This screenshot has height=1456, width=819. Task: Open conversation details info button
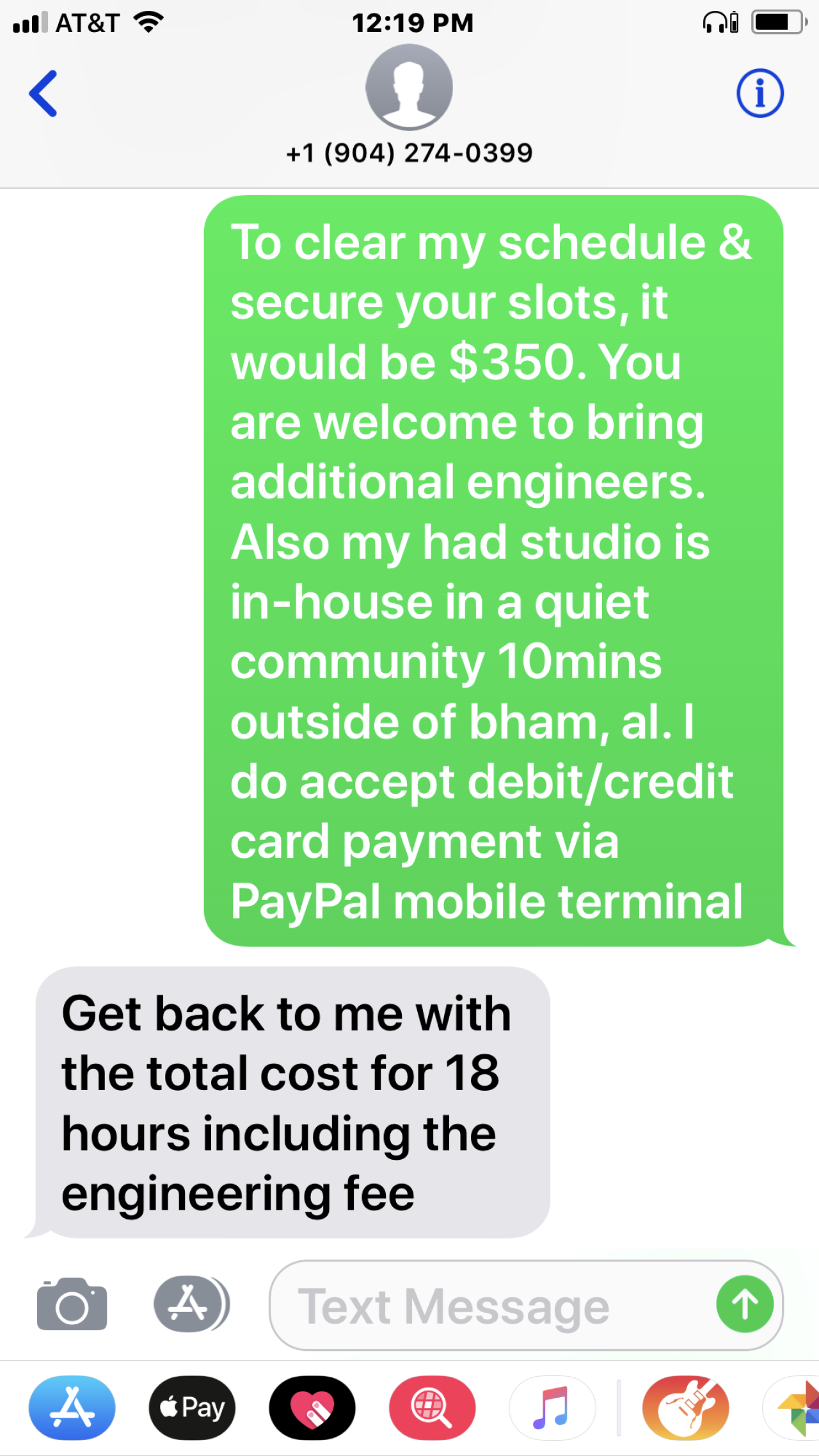[759, 93]
